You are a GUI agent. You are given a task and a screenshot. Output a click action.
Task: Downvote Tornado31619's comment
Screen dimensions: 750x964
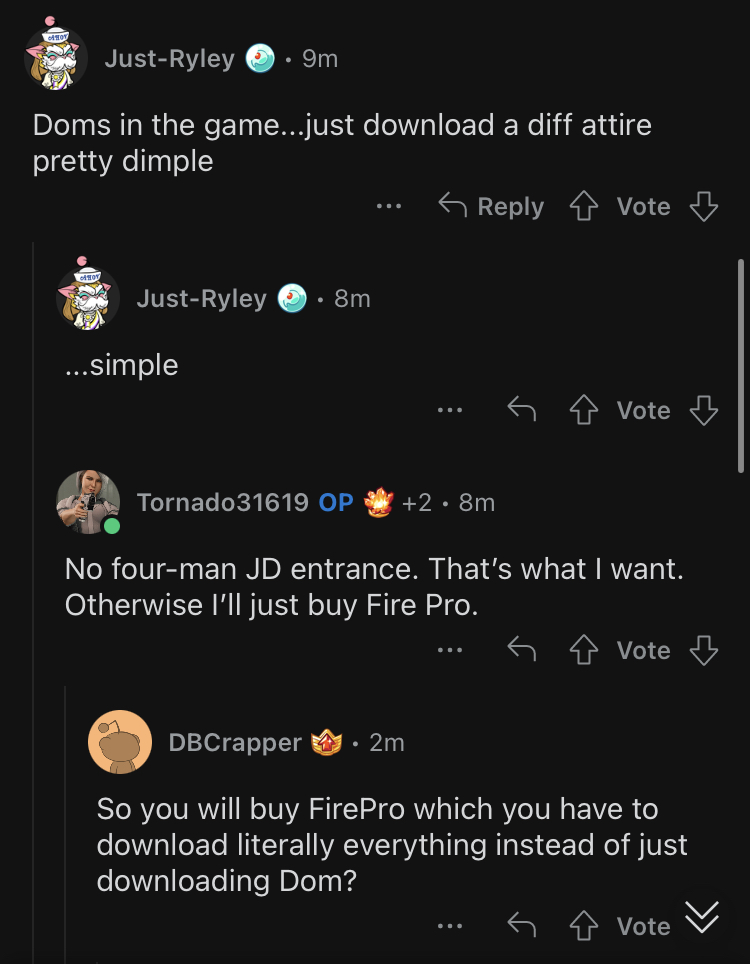tap(704, 650)
